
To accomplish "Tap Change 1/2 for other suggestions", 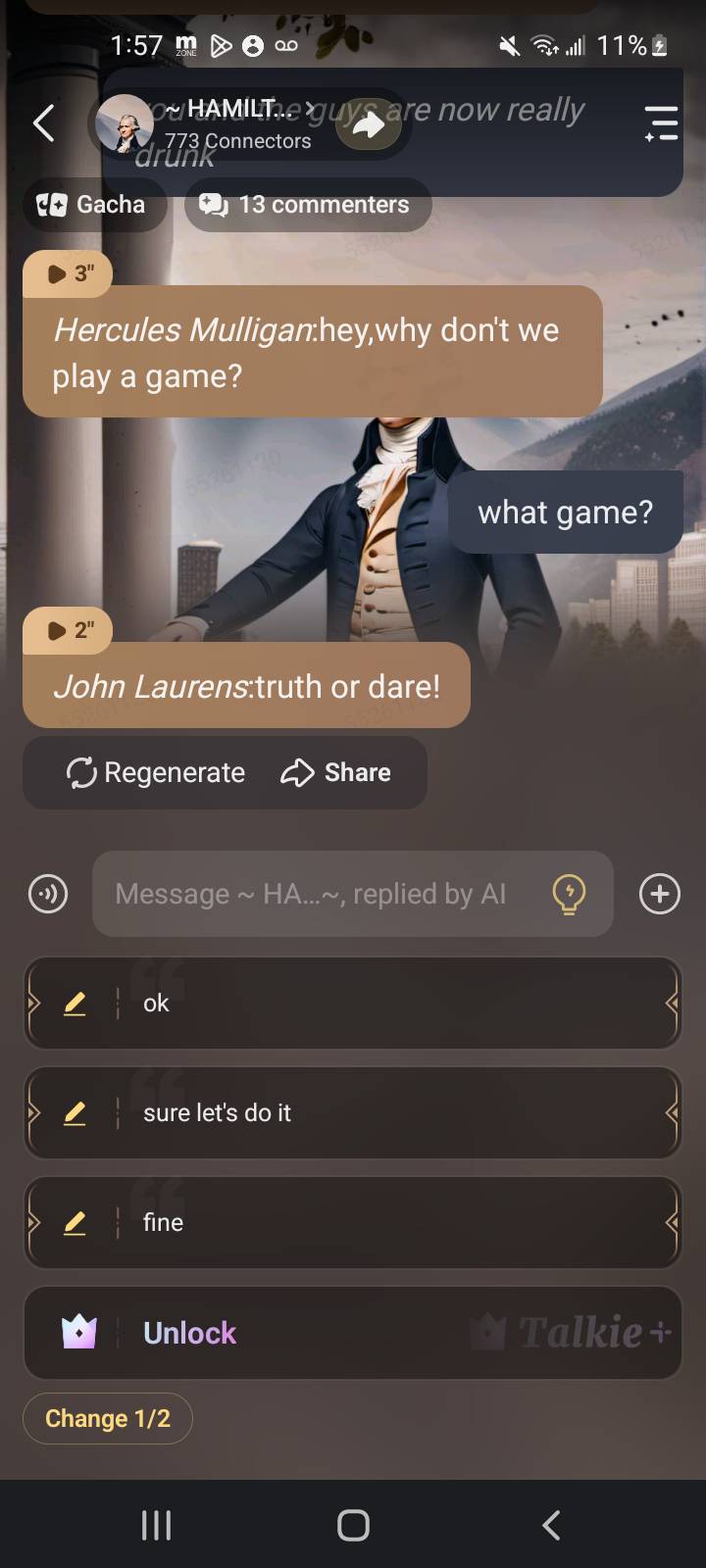I will point(108,1419).
